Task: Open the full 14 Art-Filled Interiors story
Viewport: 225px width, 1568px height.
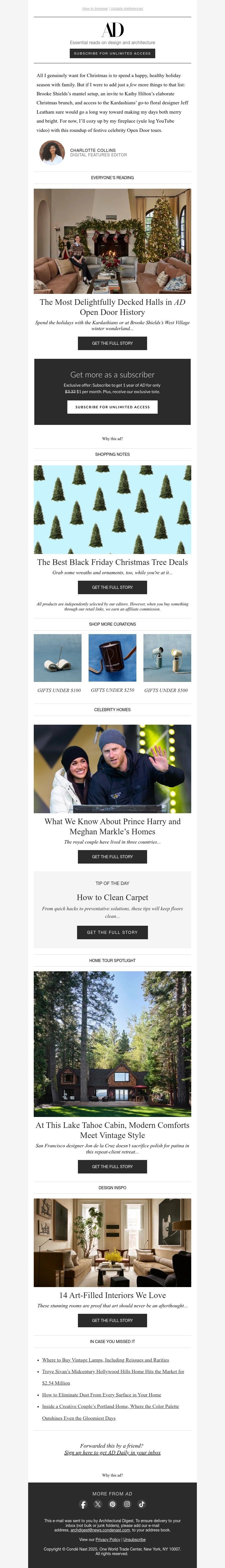Action: 112,1320
